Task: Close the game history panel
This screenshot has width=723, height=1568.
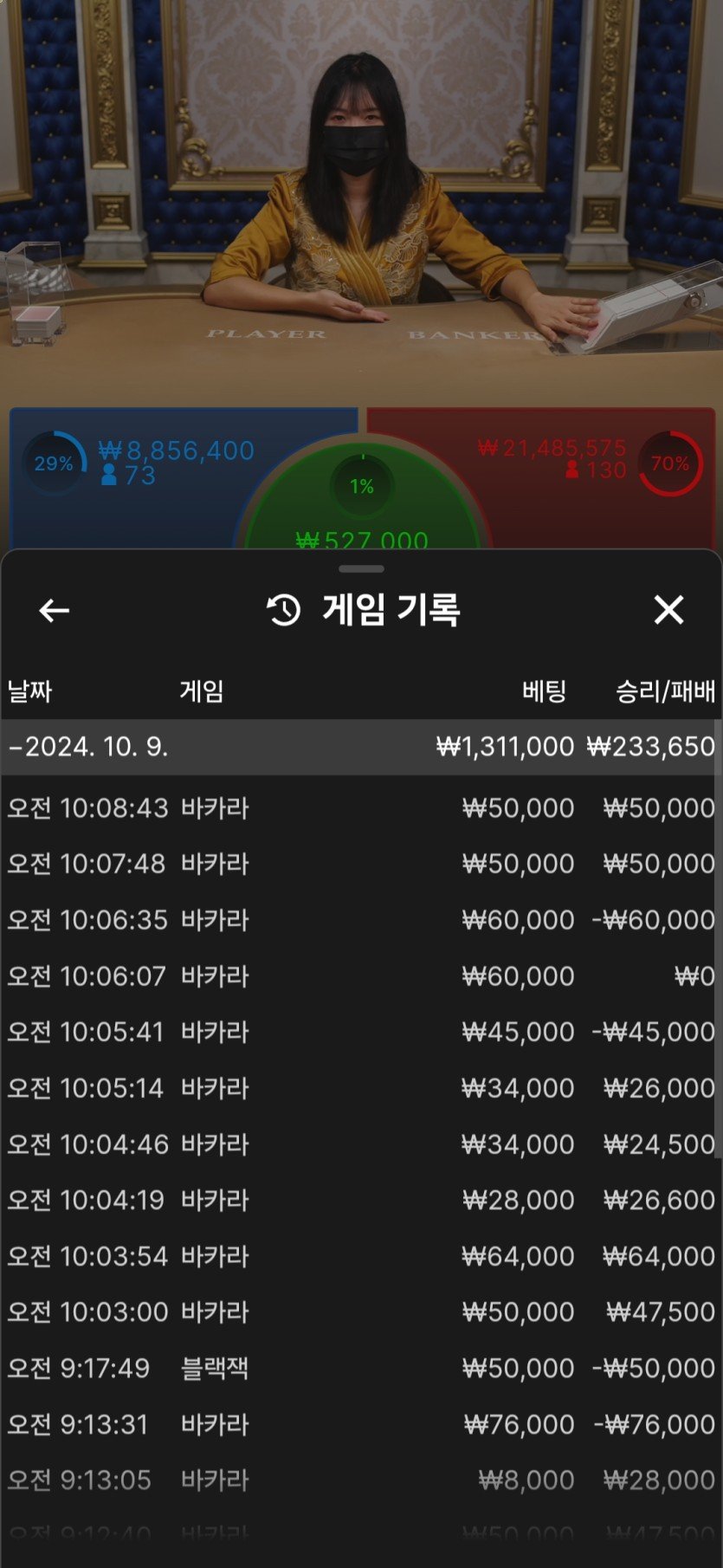Action: (668, 611)
